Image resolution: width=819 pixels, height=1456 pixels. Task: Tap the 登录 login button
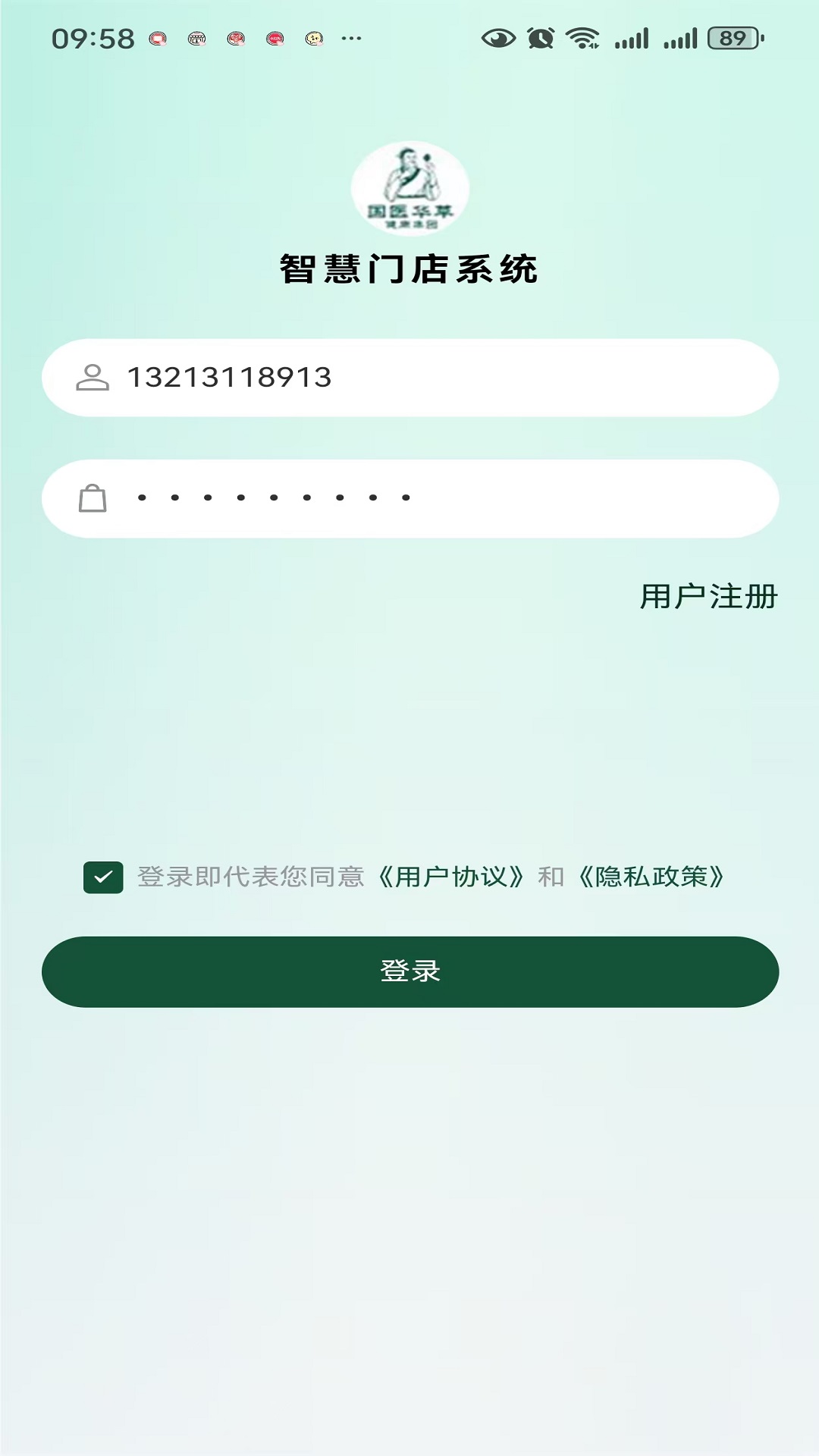click(x=409, y=971)
